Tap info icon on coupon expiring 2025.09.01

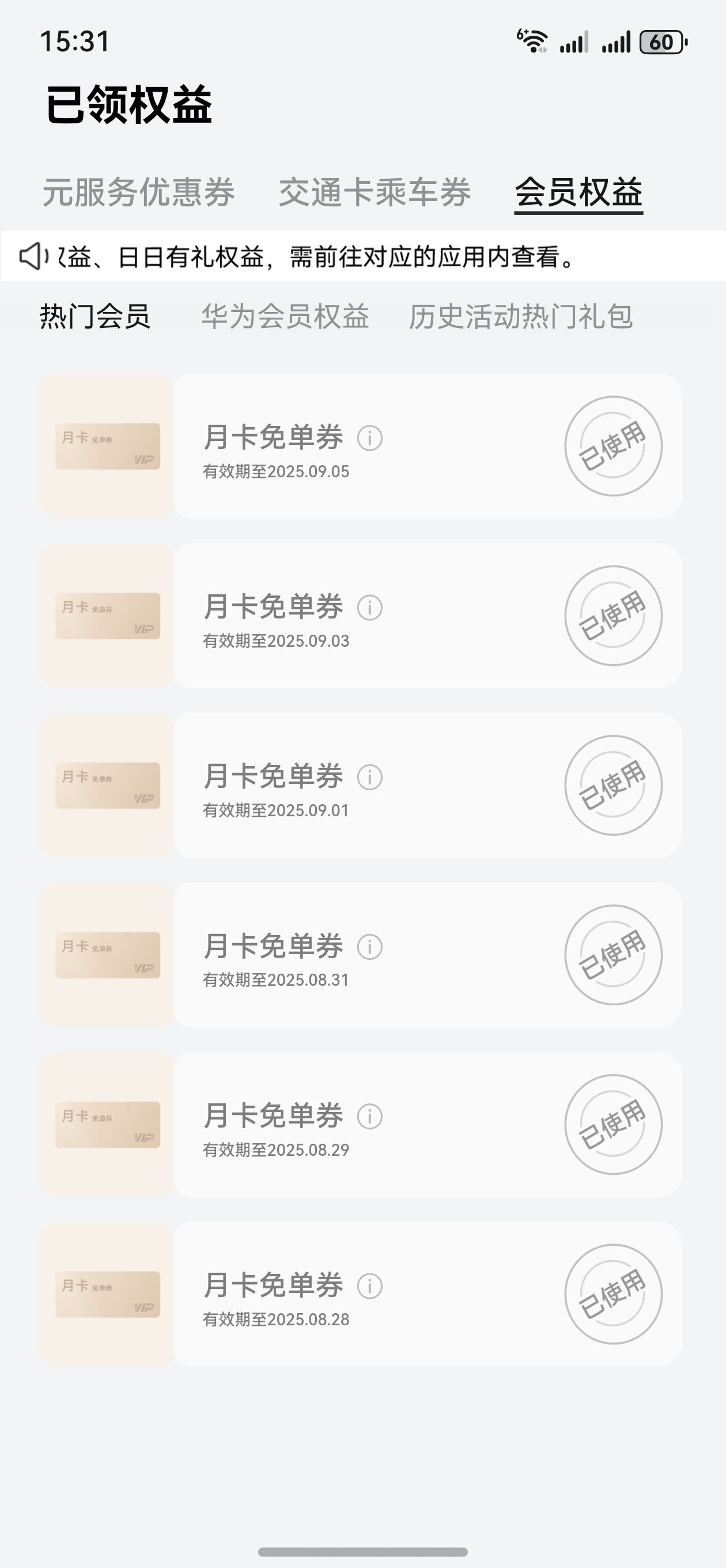tap(369, 777)
